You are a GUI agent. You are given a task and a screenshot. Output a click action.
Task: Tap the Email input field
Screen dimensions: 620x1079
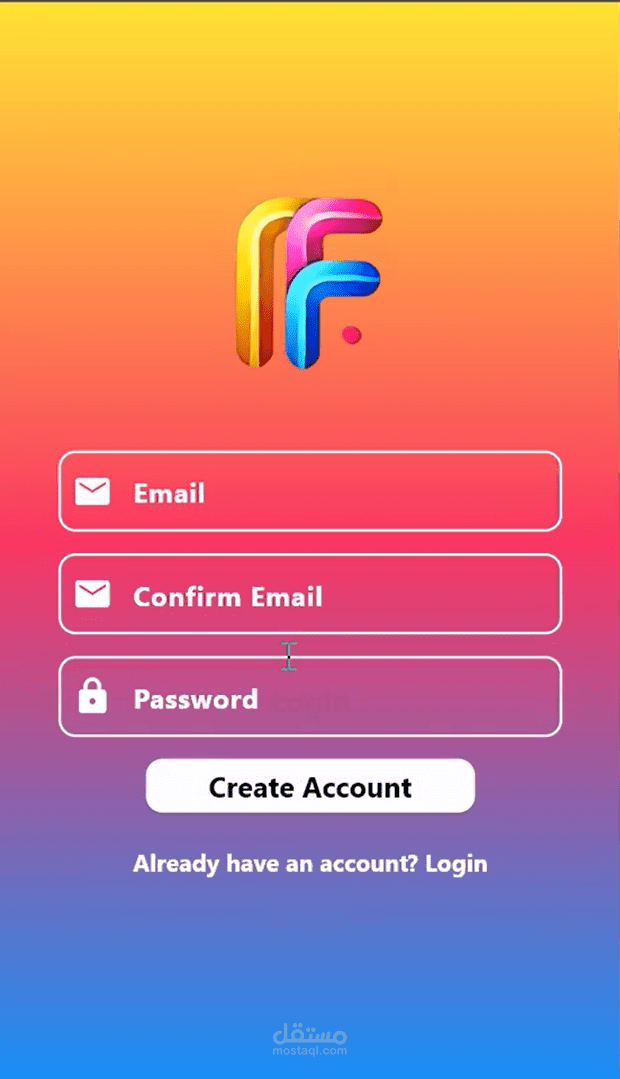(310, 491)
